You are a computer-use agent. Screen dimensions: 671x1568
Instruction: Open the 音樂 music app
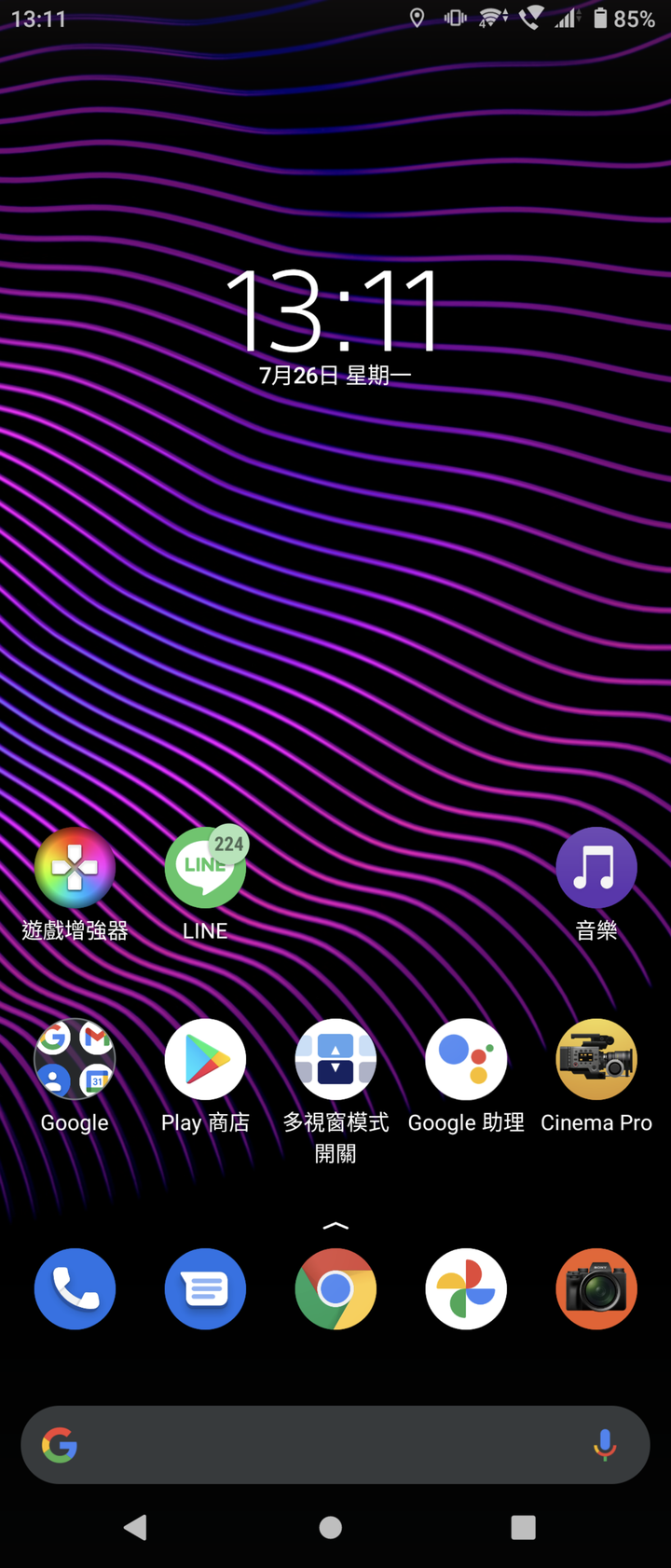596,868
